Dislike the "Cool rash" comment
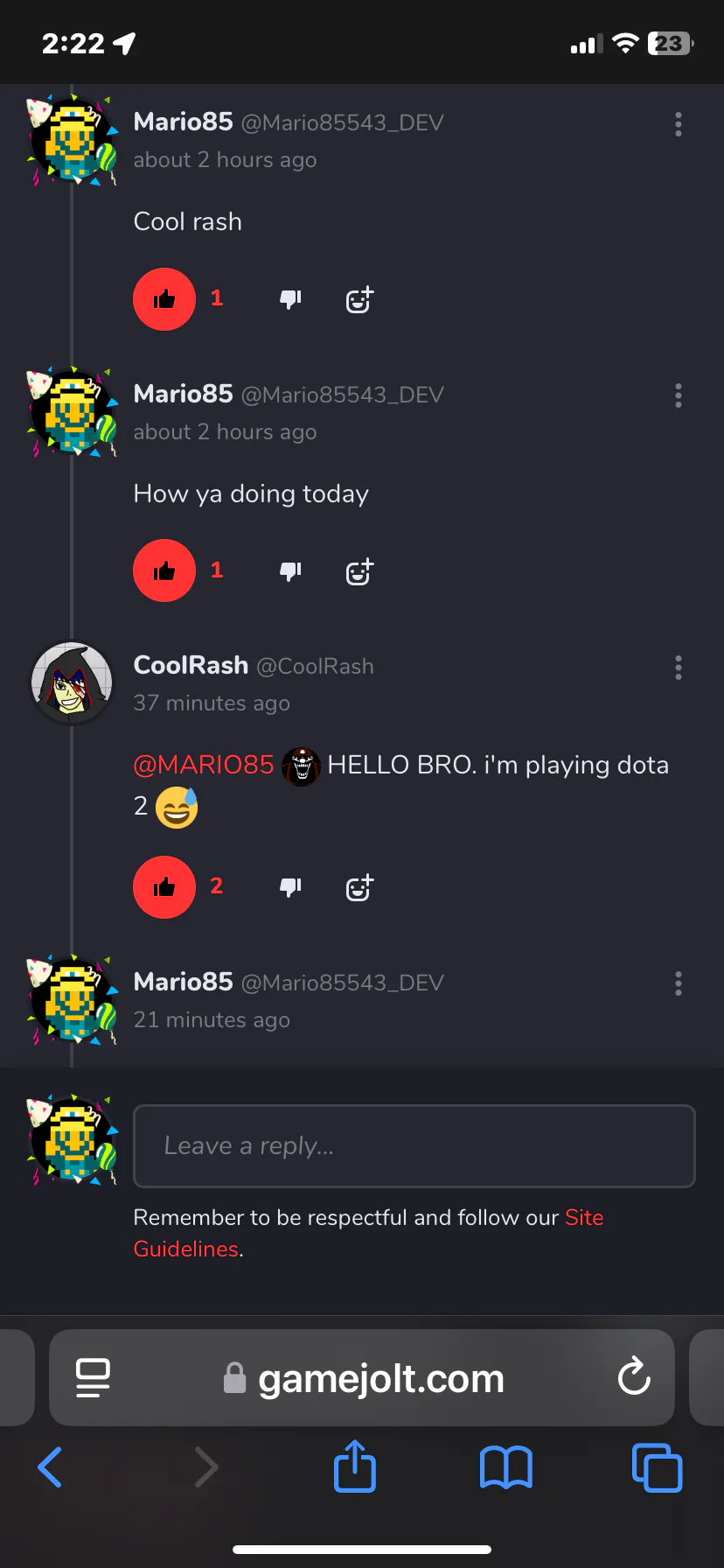Image resolution: width=724 pixels, height=1568 pixels. [290, 299]
